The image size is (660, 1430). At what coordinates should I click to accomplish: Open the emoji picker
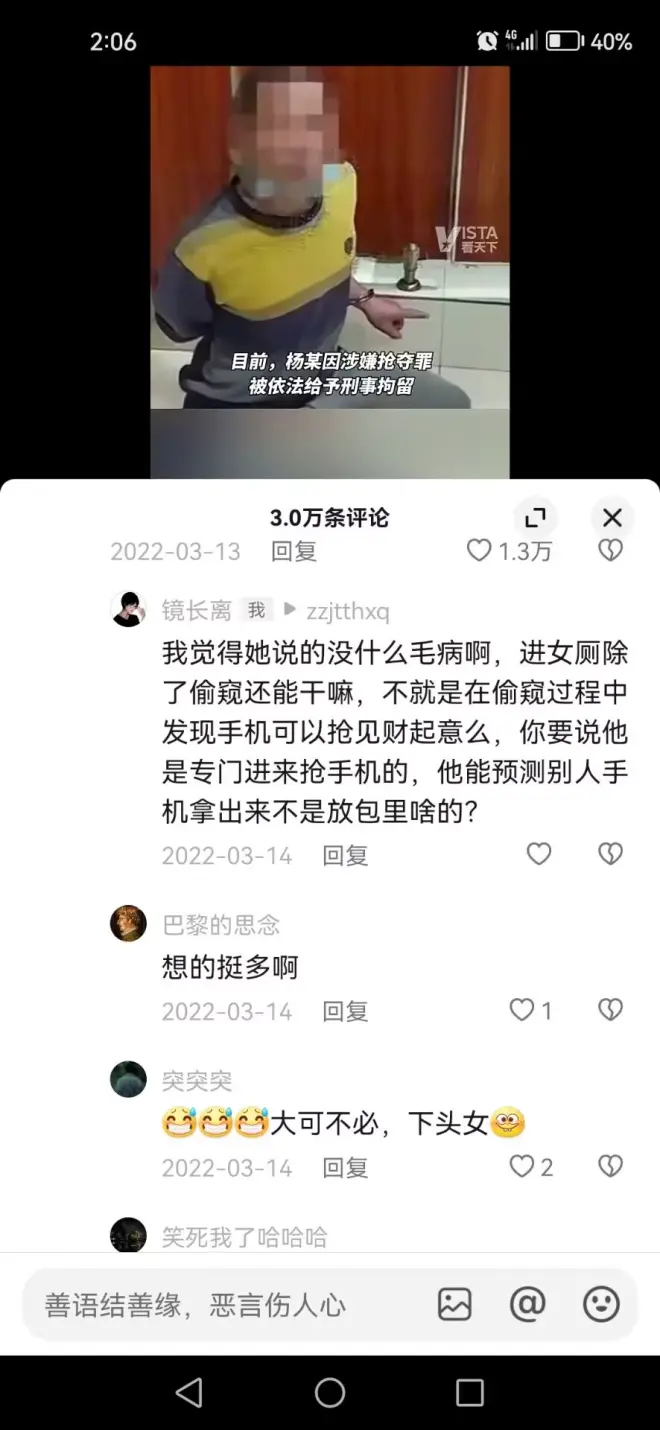pyautogui.click(x=601, y=1304)
